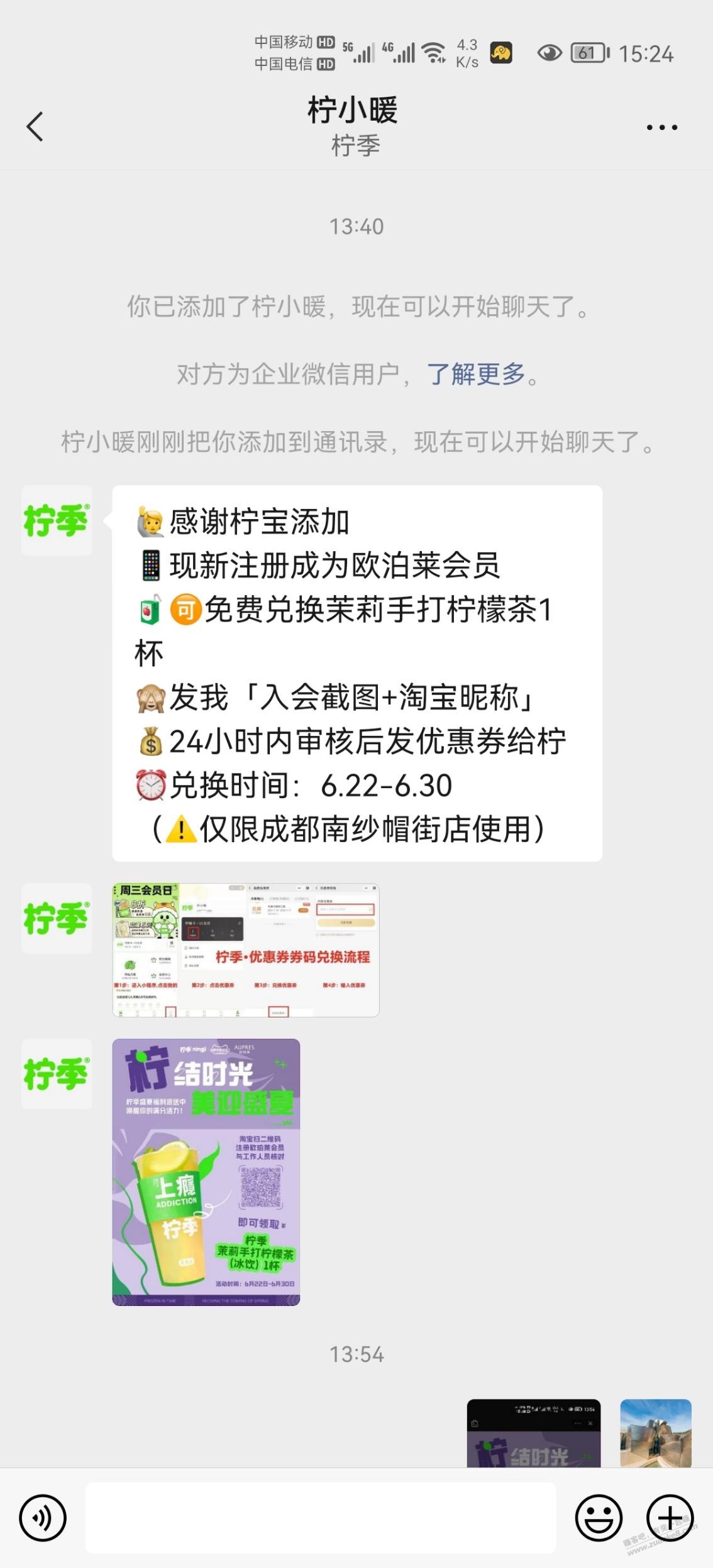Open the plus attachment menu
Viewport: 713px width, 1568px height.
pyautogui.click(x=670, y=1518)
